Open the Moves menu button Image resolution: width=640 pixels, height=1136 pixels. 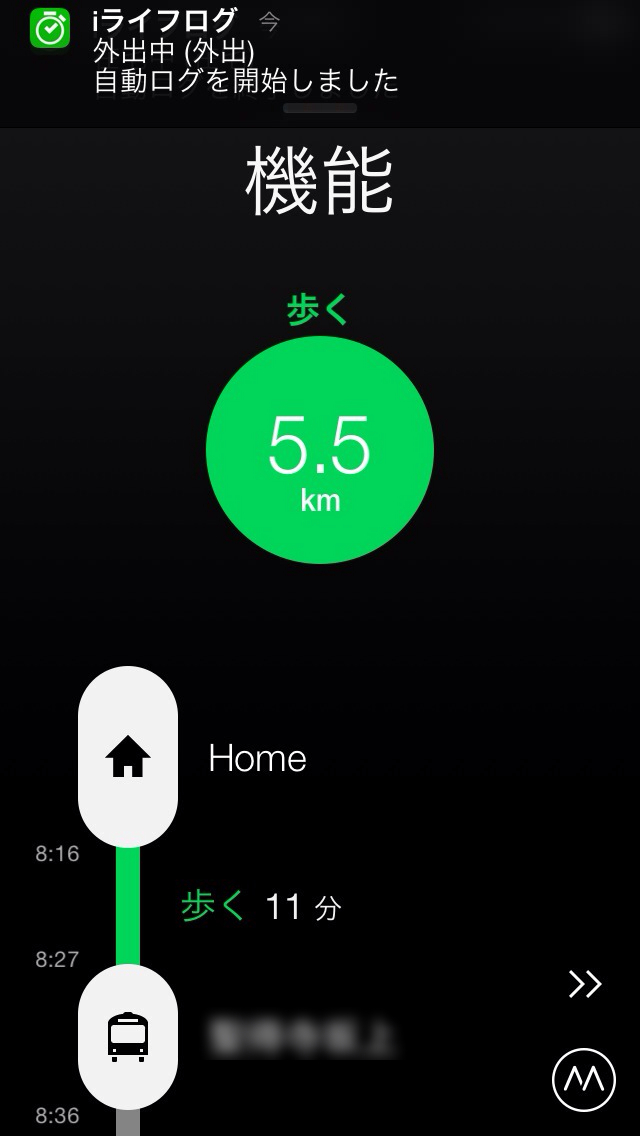[x=584, y=1080]
